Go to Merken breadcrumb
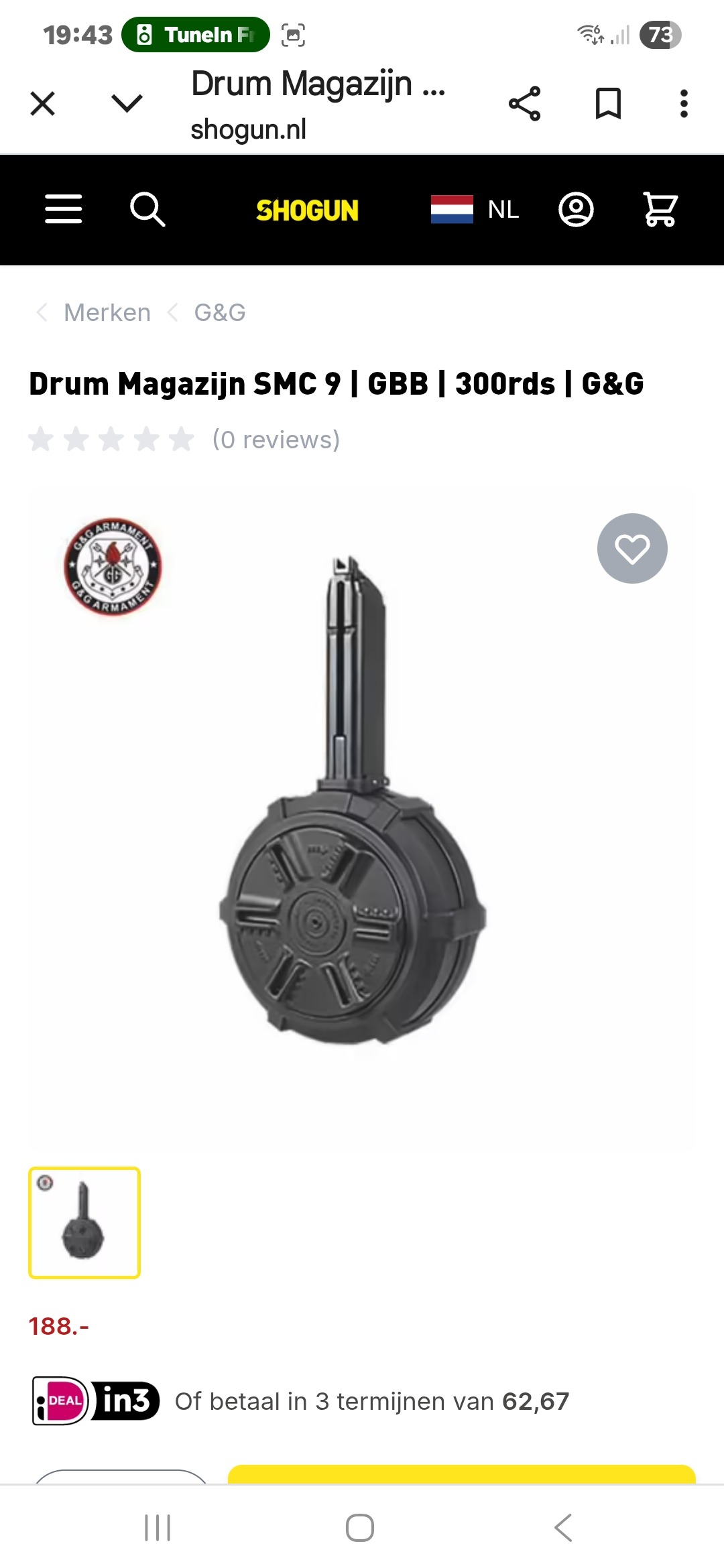 pyautogui.click(x=107, y=313)
